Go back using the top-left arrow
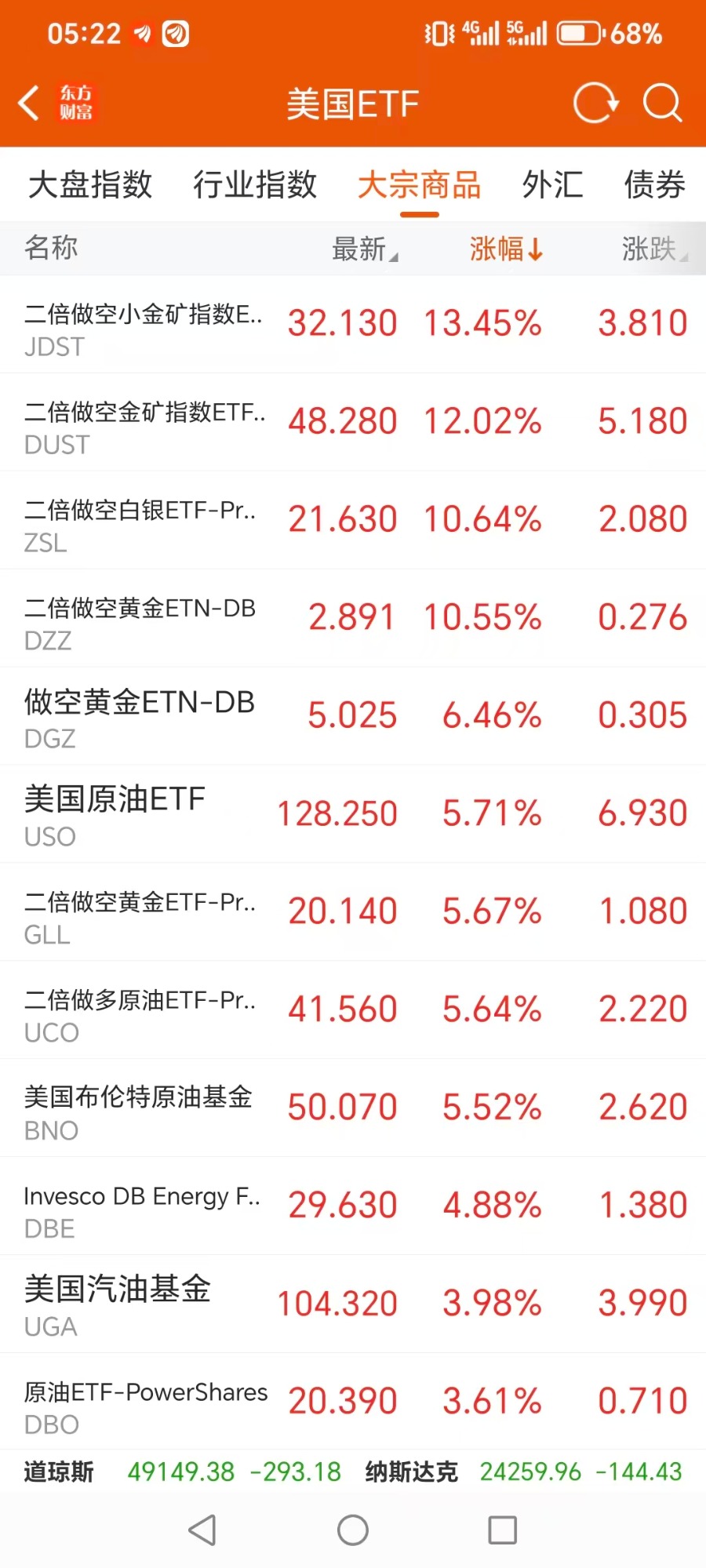 point(30,103)
